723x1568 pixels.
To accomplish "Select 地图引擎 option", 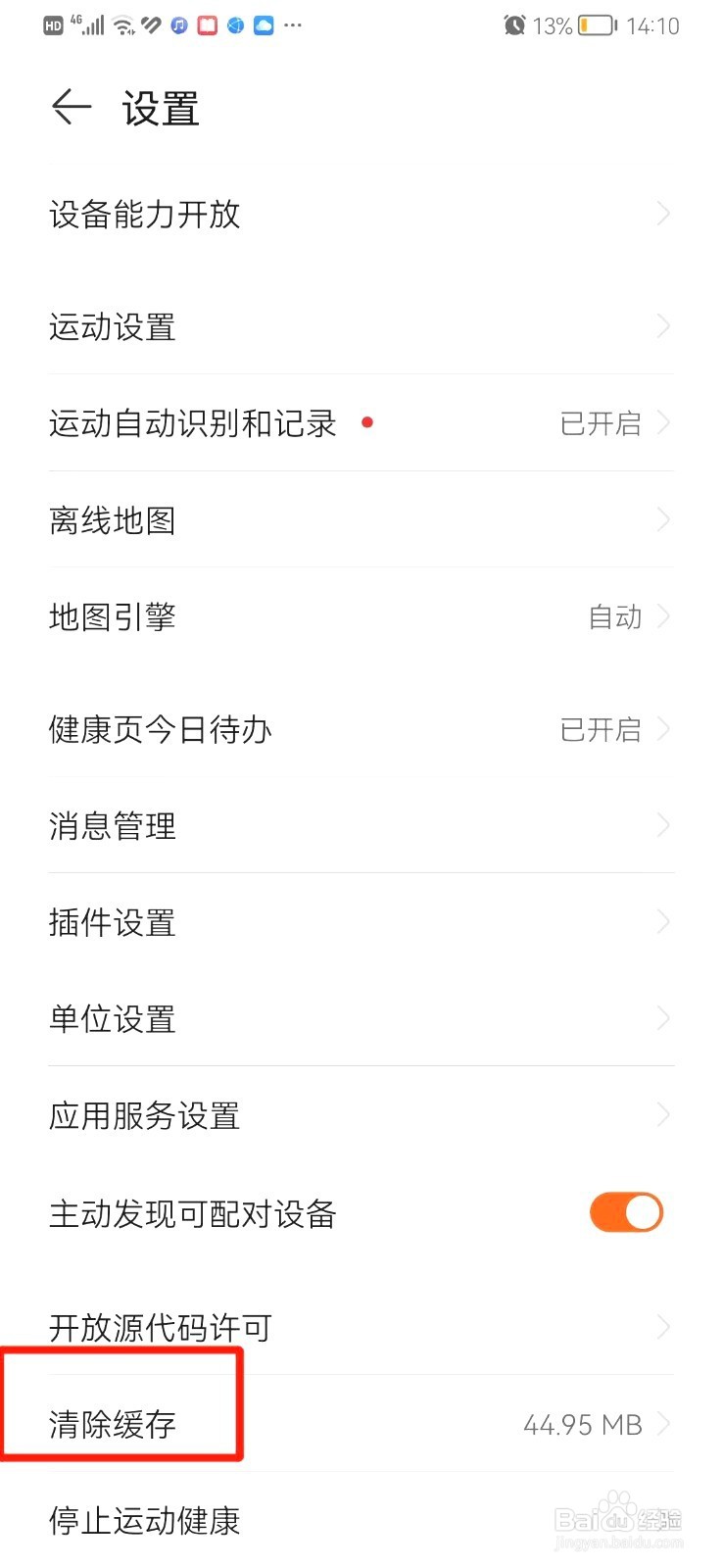I will [361, 616].
